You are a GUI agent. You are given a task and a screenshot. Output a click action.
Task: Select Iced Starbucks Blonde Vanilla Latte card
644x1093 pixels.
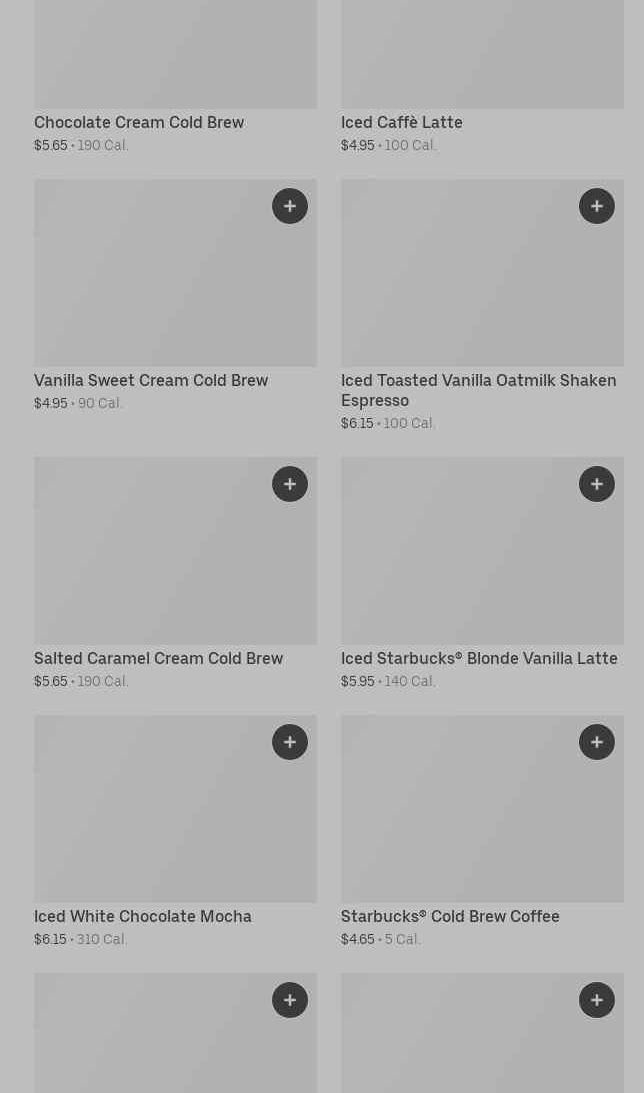click(x=479, y=658)
